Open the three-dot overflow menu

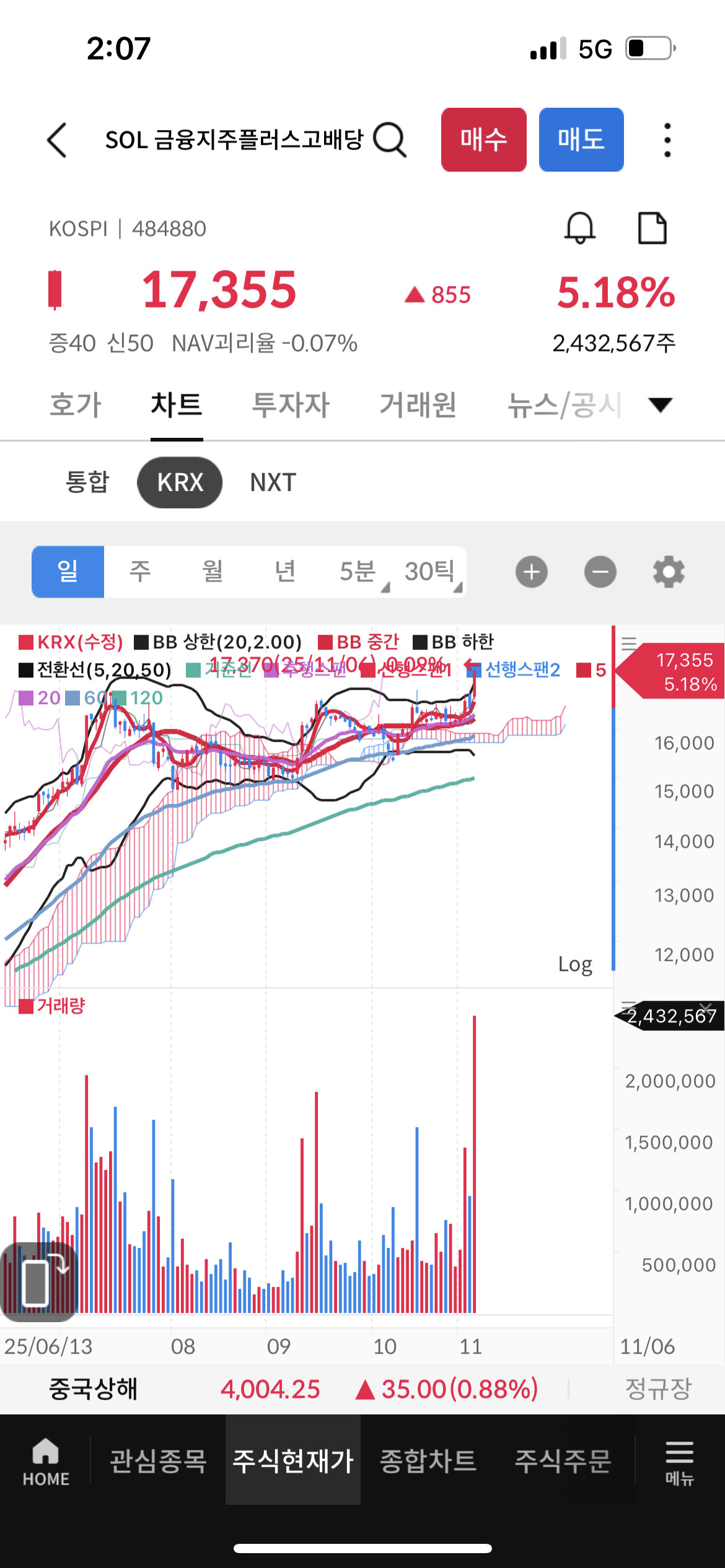pyautogui.click(x=667, y=140)
